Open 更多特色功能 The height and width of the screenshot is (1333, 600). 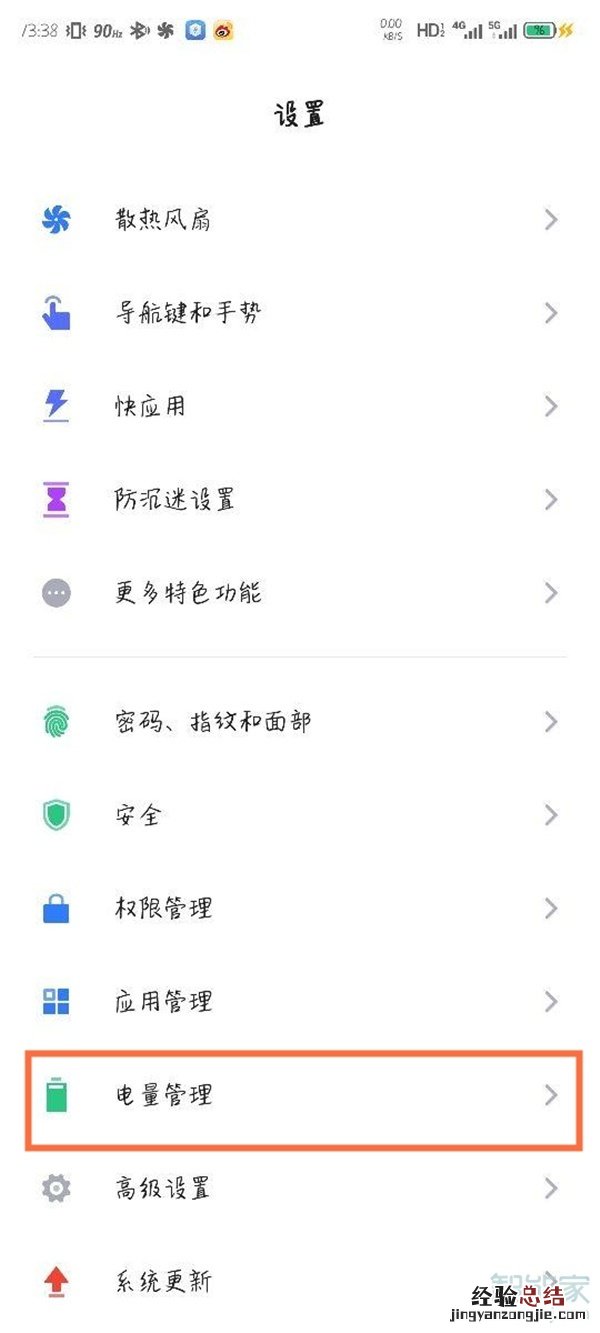300,592
